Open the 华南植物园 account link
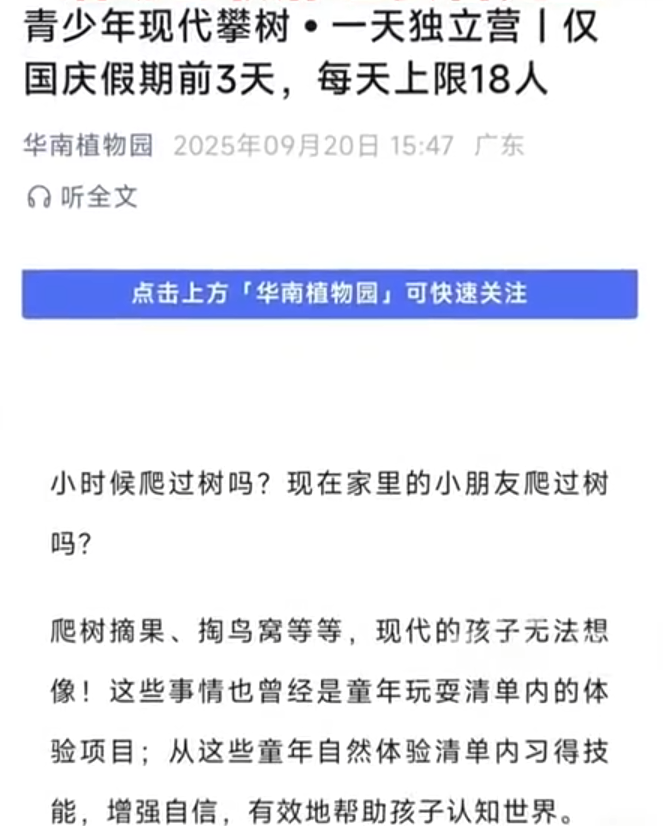Viewport: 663px width, 826px height. click(89, 146)
